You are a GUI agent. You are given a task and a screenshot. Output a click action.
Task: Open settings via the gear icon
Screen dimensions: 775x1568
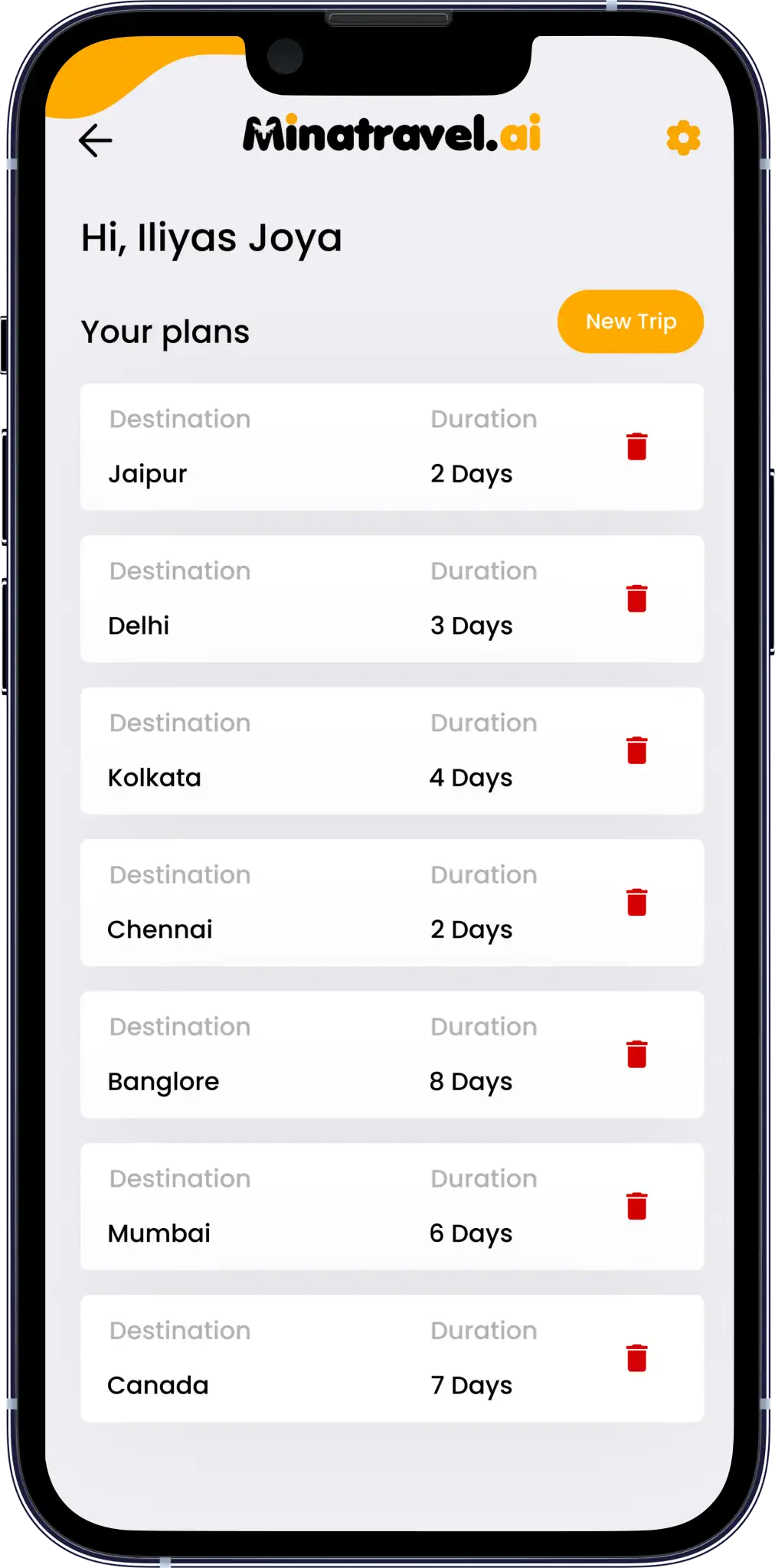(683, 138)
